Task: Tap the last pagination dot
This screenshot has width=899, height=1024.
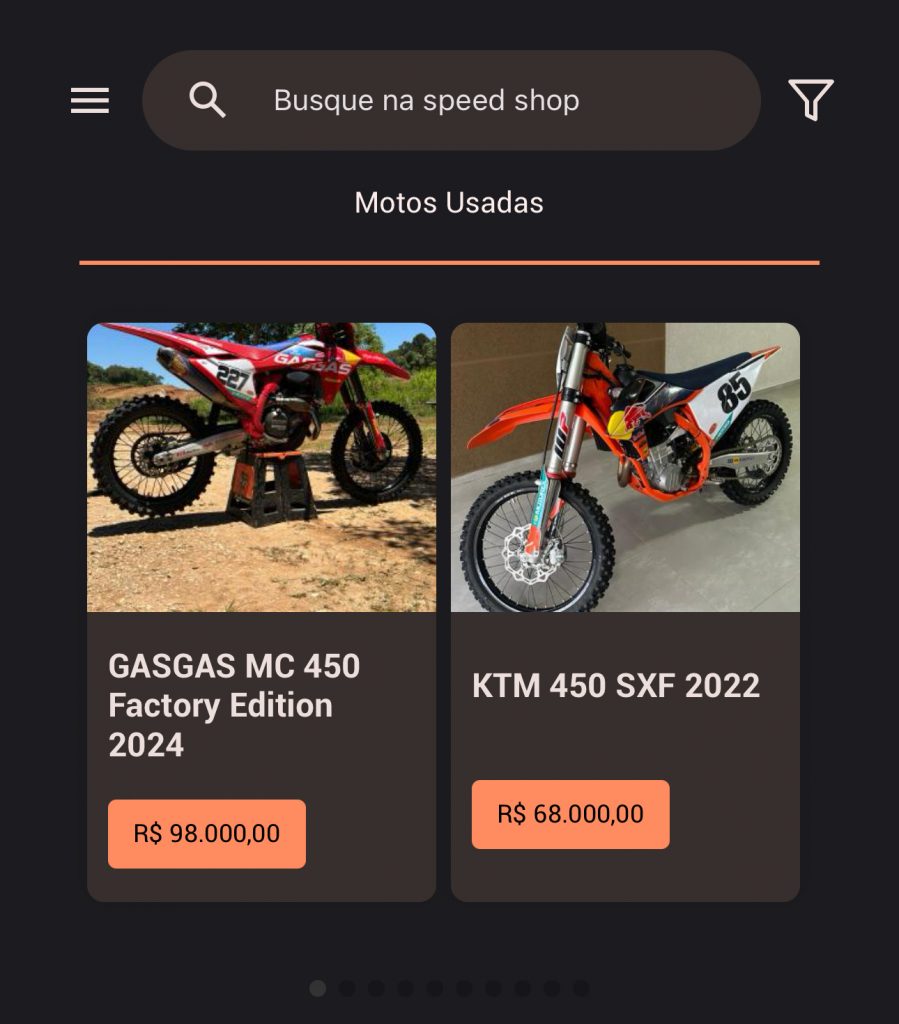Action: [x=580, y=988]
